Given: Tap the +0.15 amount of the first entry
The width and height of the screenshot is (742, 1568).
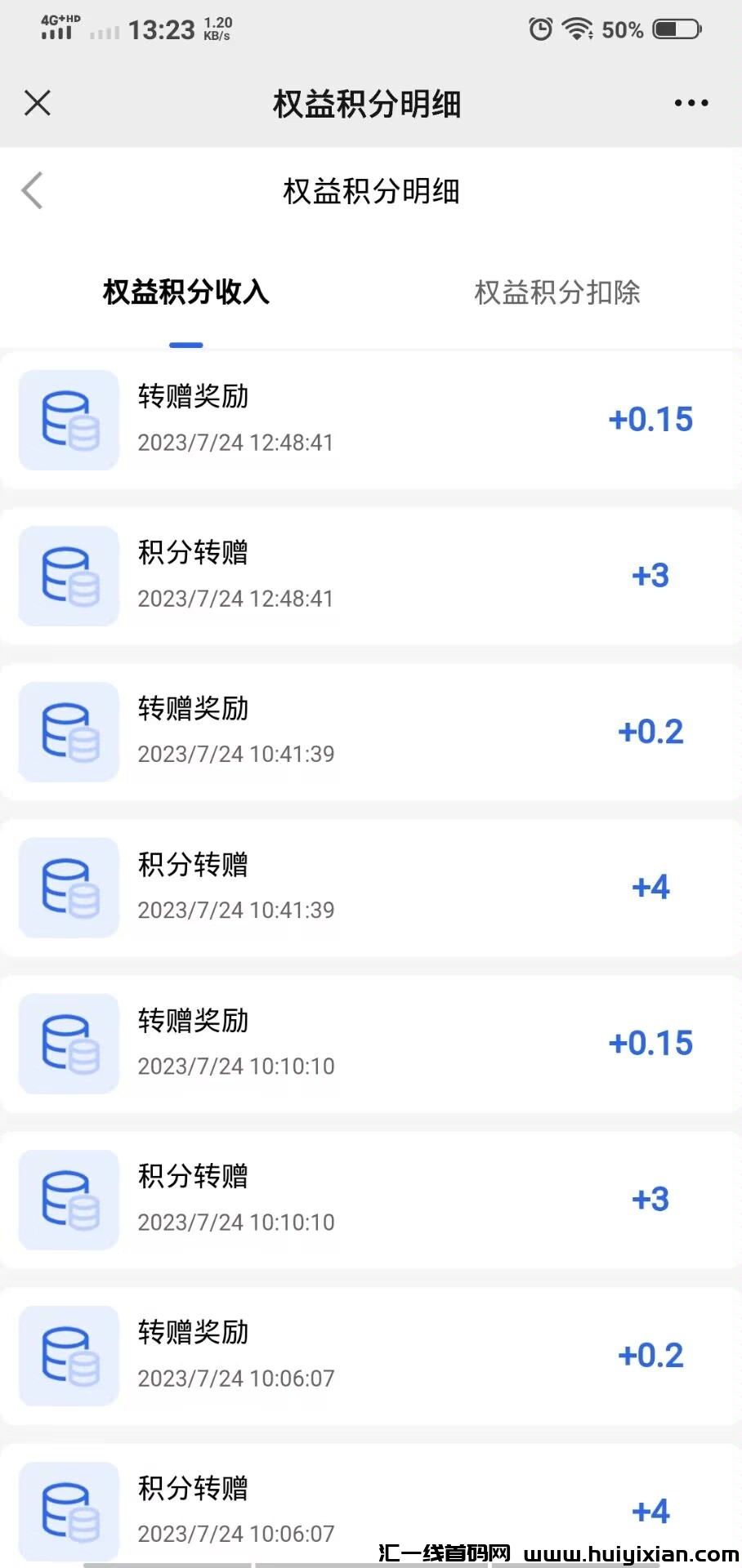Looking at the screenshot, I should point(650,419).
